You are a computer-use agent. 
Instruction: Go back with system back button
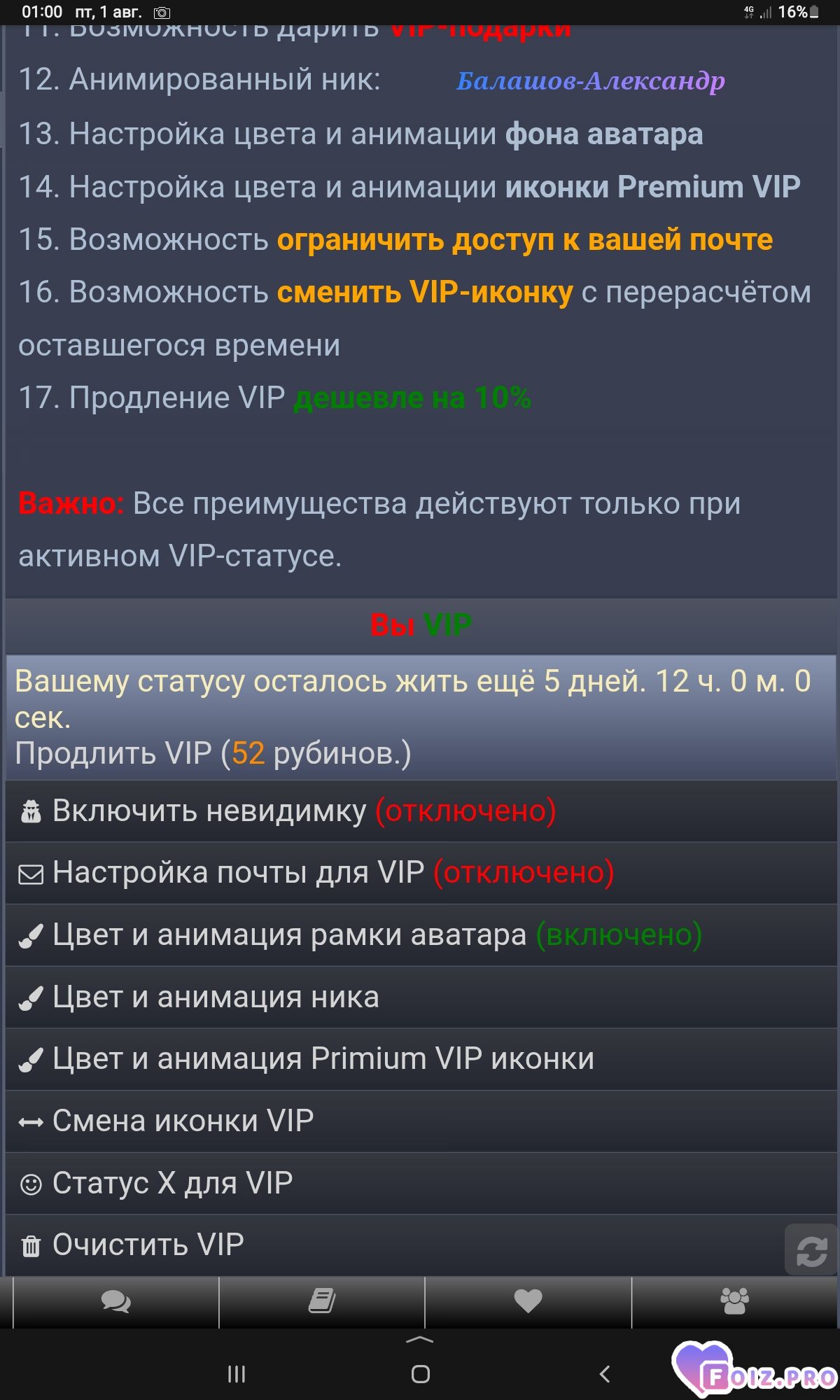click(605, 1374)
